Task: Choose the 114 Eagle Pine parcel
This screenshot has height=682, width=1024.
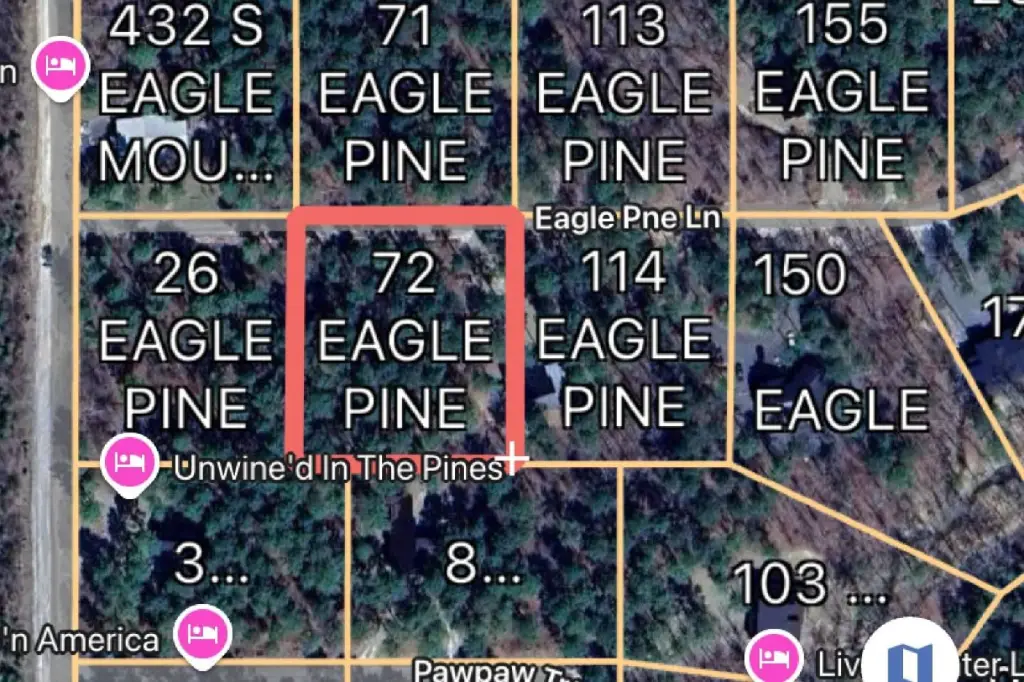Action: 624,340
